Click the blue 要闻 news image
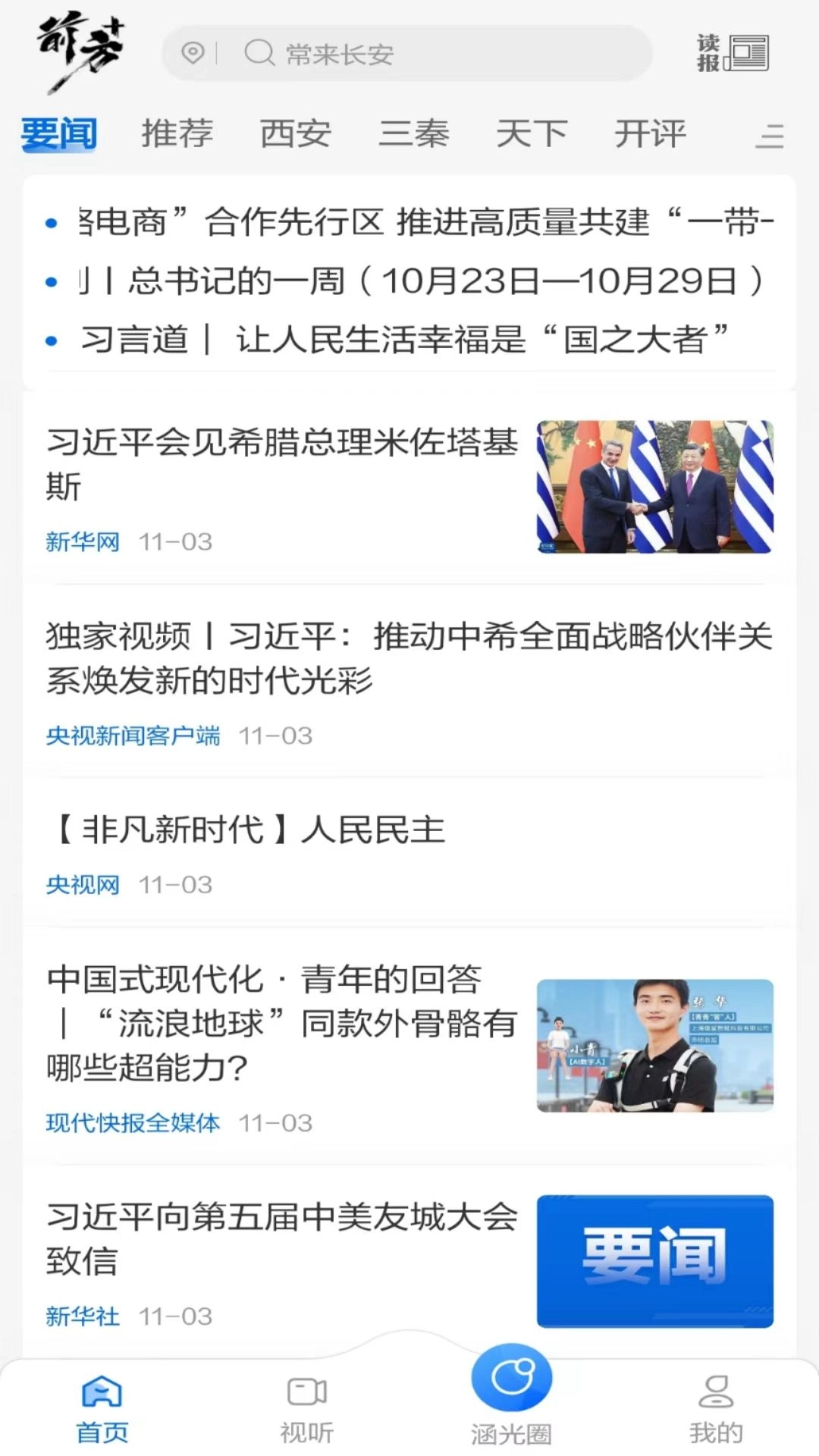 tap(654, 1259)
